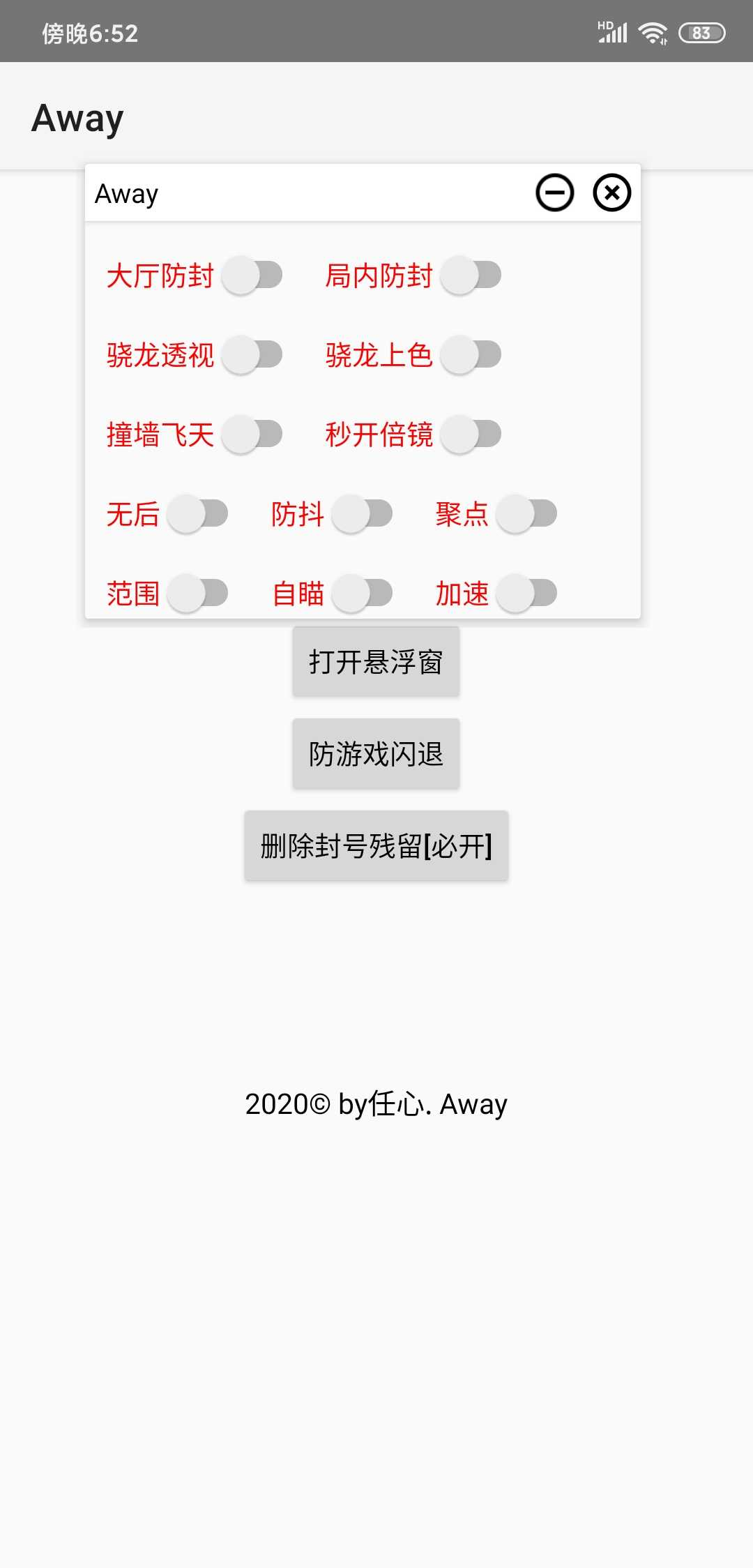753x1568 pixels.
Task: Close the Away floating window
Action: point(611,193)
